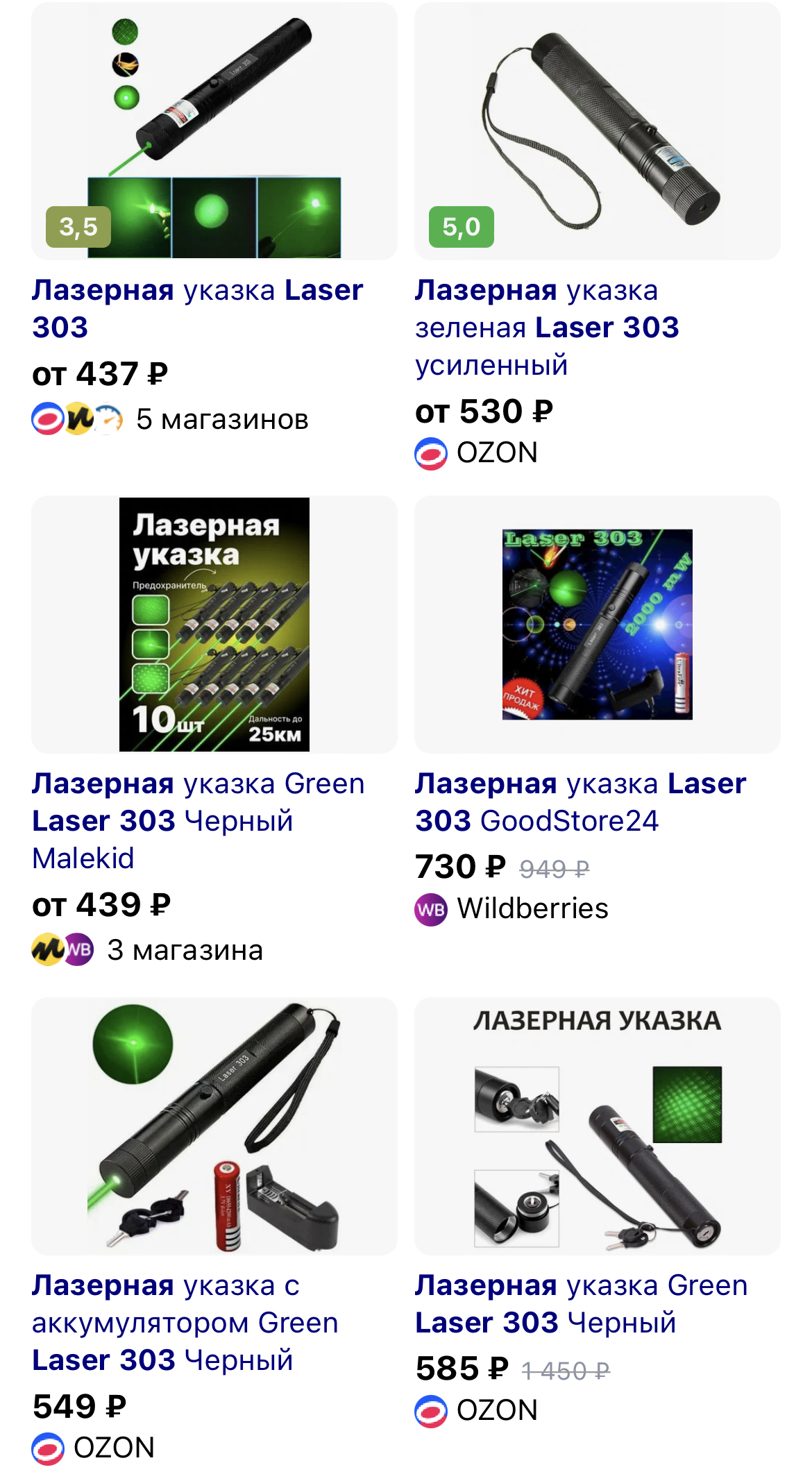View the Green Laser 303 Черный Malekid listing
The height and width of the screenshot is (1481, 812).
pos(198,820)
